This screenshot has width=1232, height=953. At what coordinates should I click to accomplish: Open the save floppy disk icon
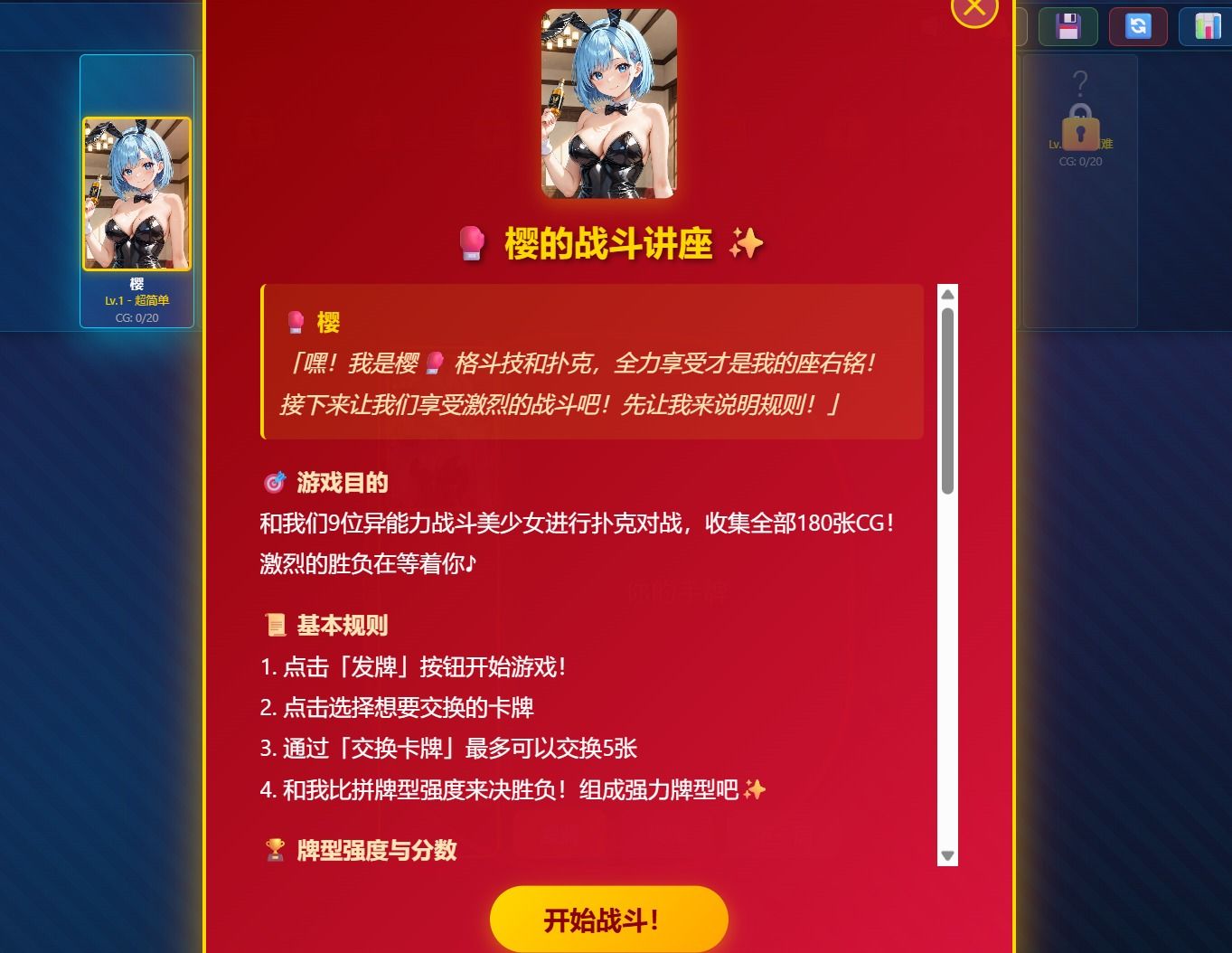coord(1067,26)
